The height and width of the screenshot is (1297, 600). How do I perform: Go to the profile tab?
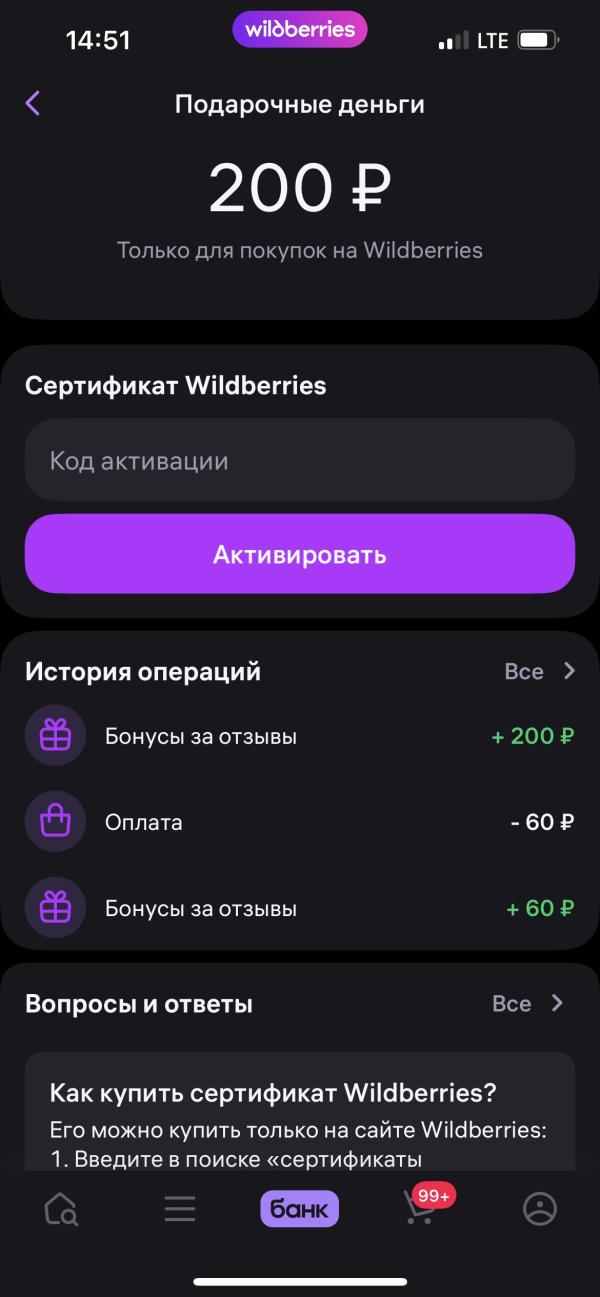click(540, 1210)
